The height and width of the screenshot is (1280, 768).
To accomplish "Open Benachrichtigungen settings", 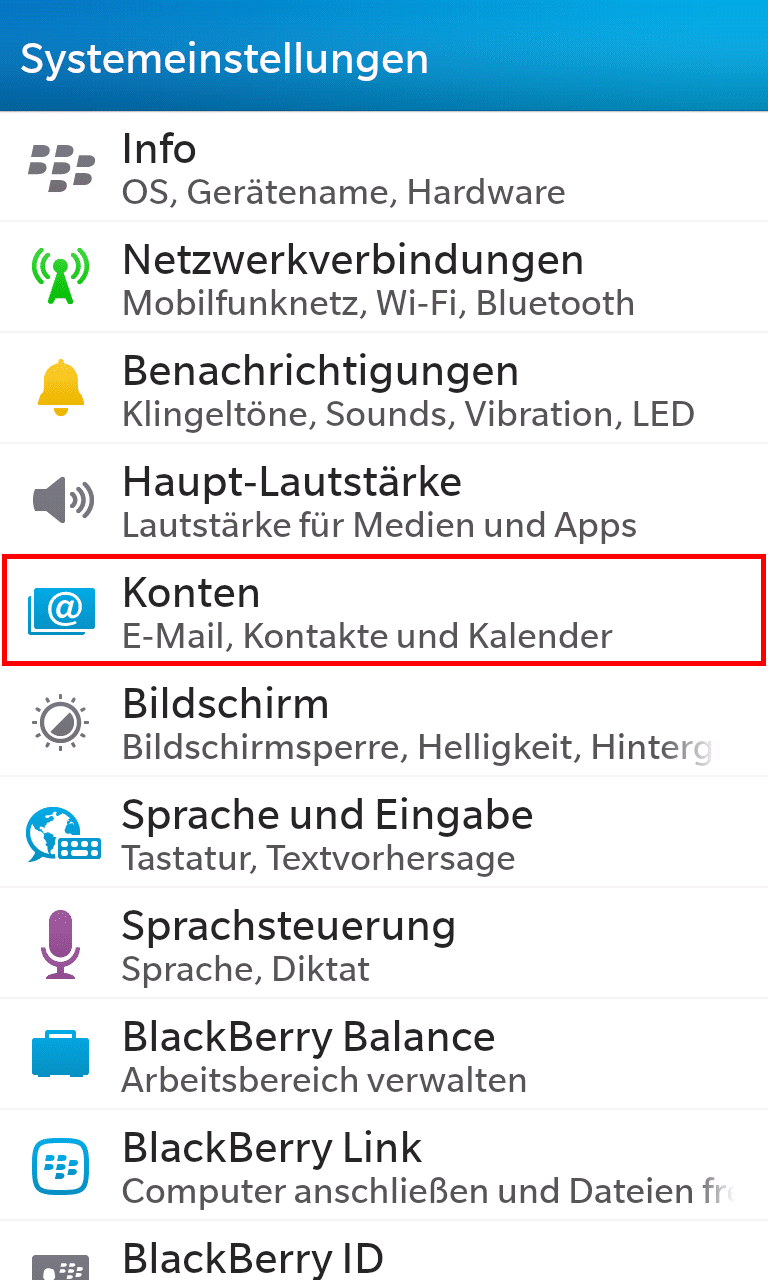I will click(x=384, y=388).
